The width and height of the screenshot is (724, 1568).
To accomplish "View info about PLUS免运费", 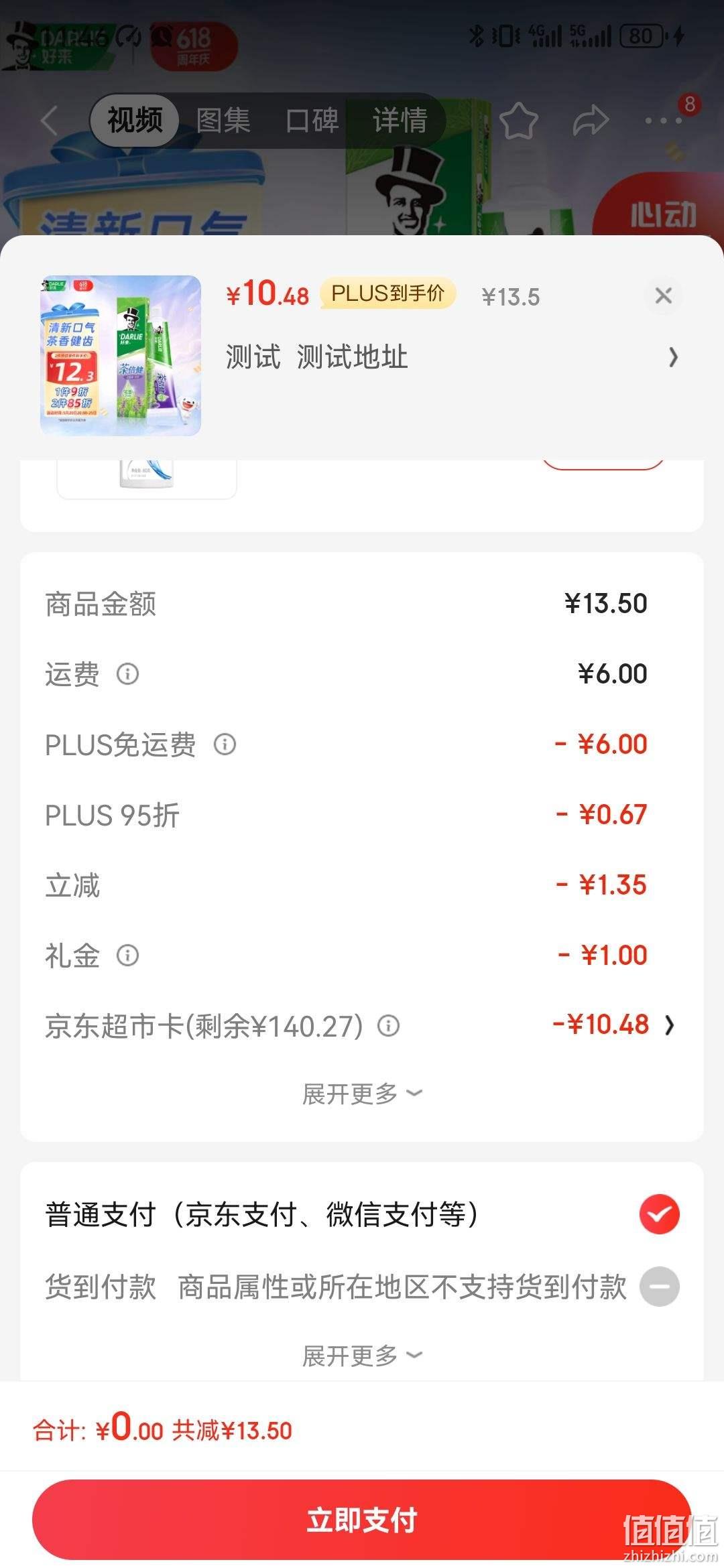I will click(225, 744).
